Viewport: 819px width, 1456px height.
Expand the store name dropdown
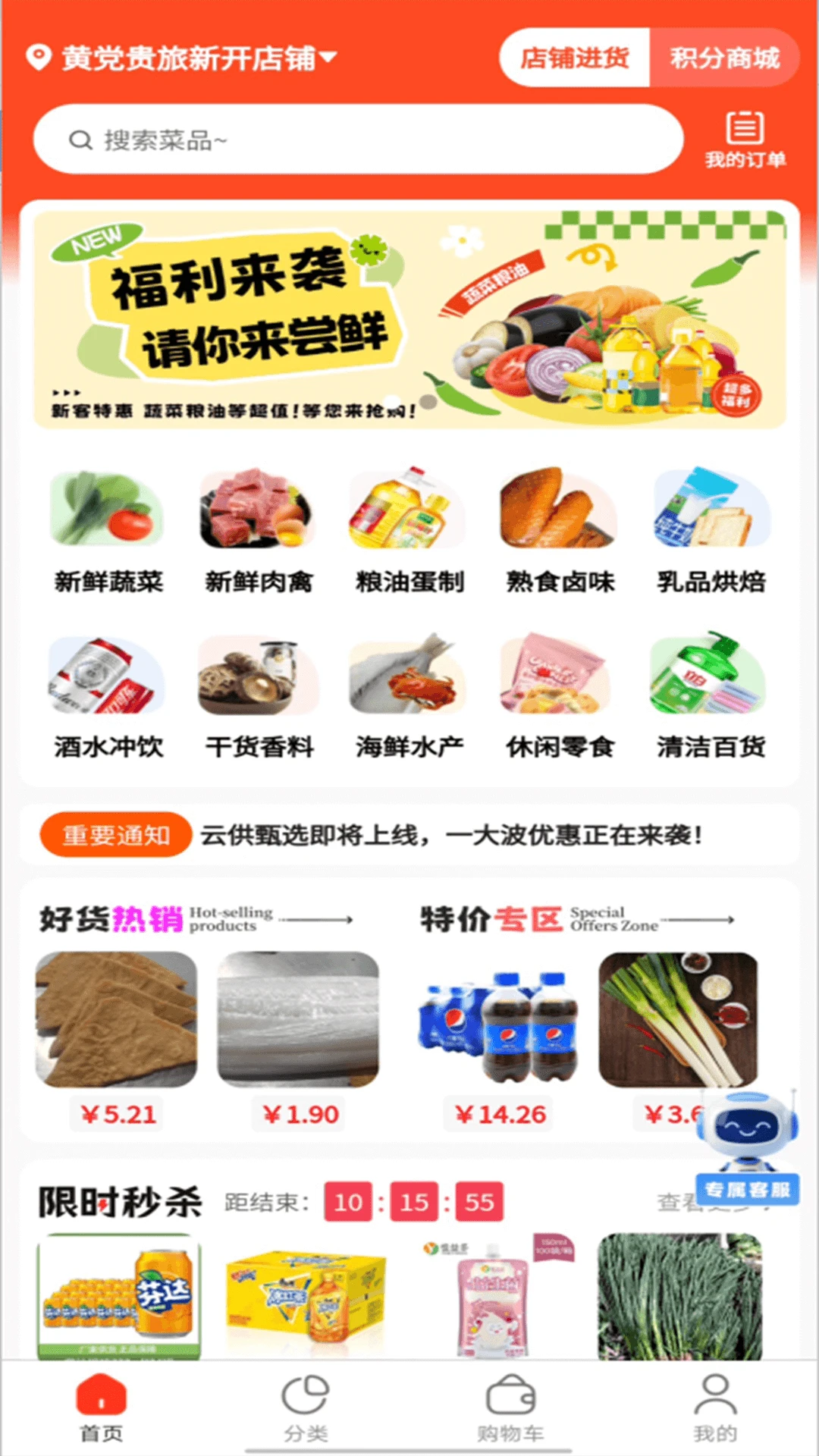click(x=329, y=57)
